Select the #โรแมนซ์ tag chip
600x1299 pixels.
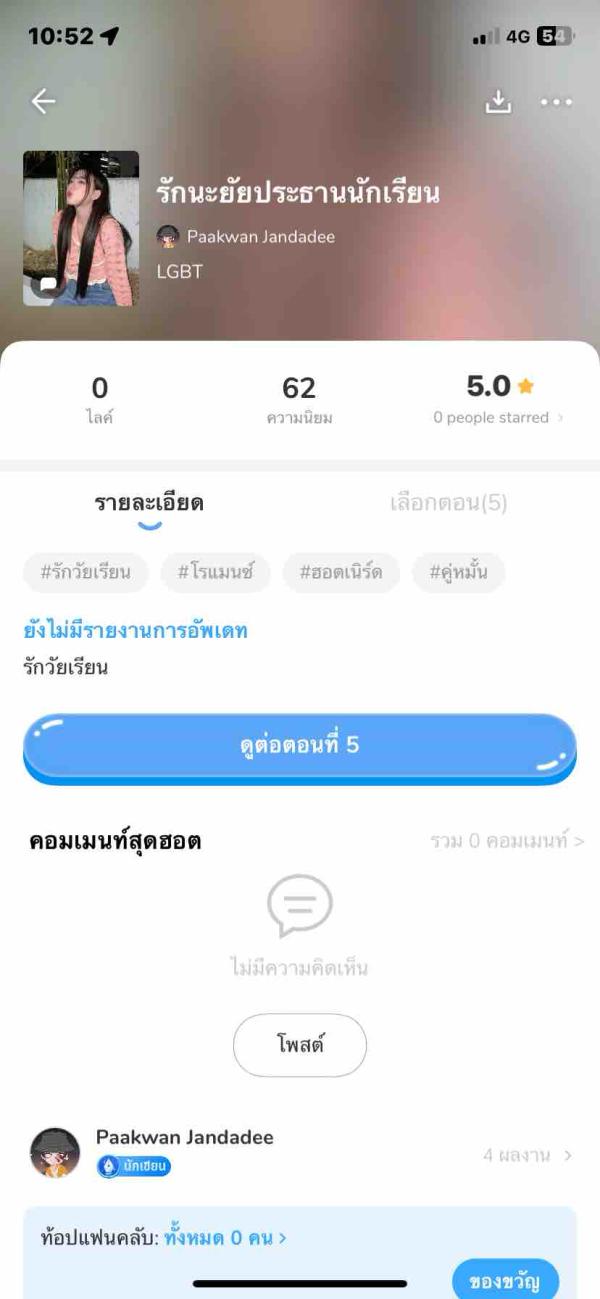pos(215,573)
